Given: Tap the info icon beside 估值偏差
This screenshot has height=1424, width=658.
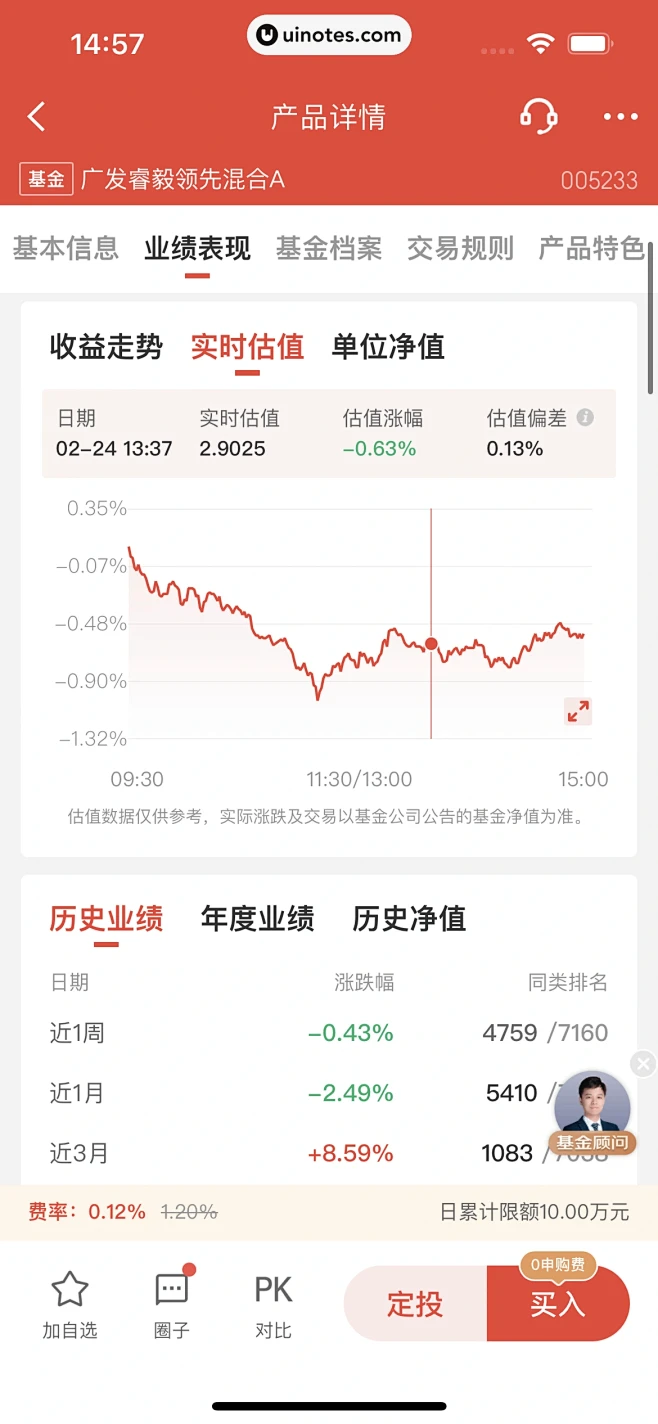Looking at the screenshot, I should 586,418.
